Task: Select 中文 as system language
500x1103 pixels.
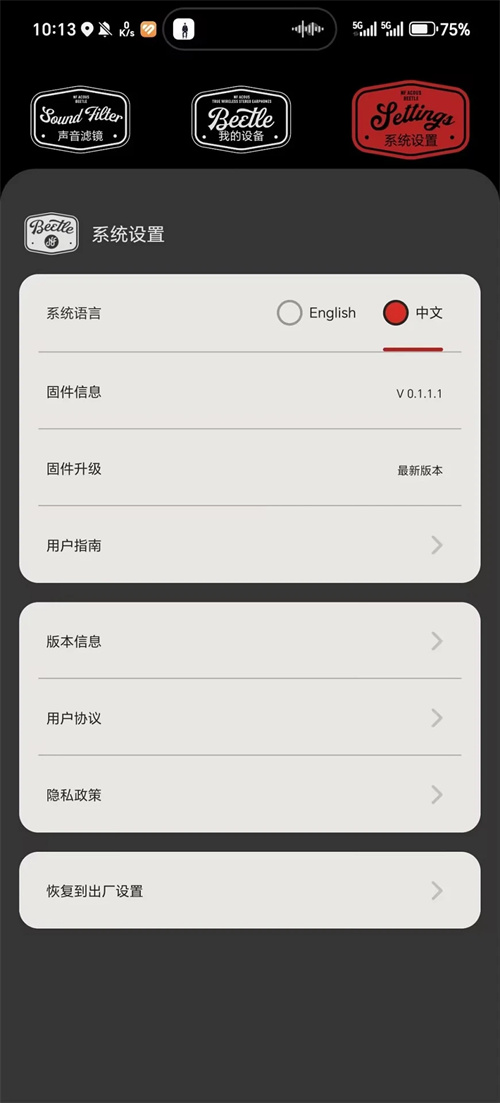Action: pyautogui.click(x=413, y=313)
